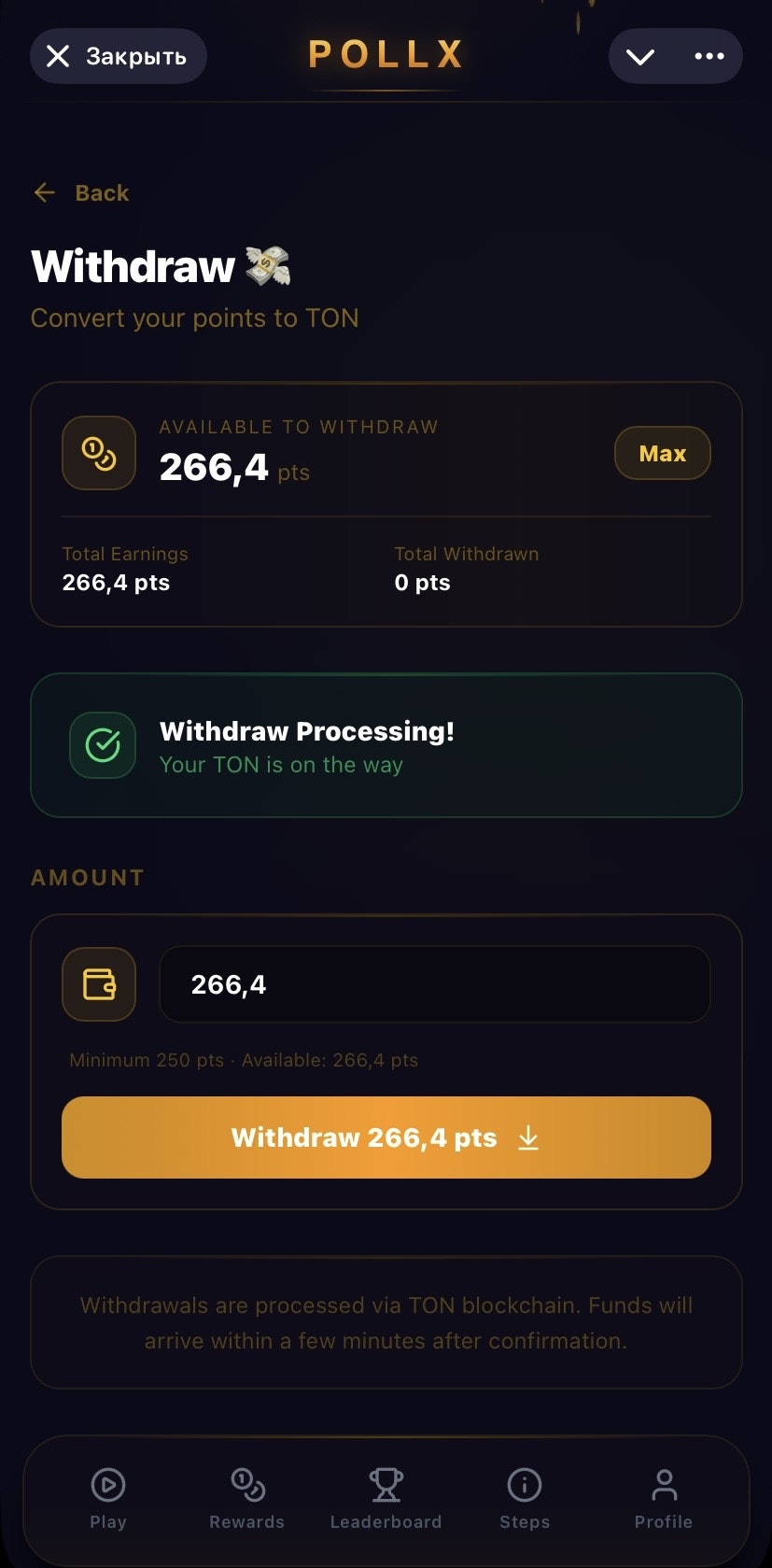Expand the Withdraw Processing notification
Screen dimensions: 772x1568
click(x=386, y=745)
